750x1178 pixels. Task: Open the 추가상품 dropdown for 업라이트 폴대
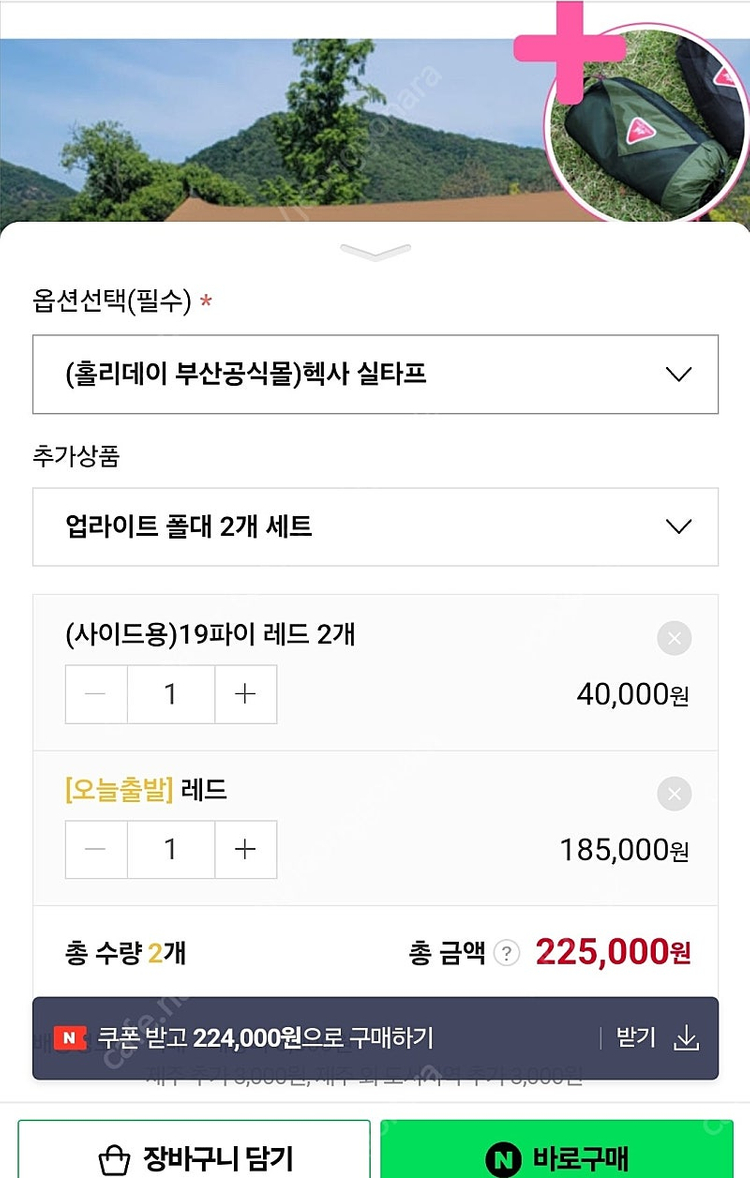pyautogui.click(x=375, y=527)
